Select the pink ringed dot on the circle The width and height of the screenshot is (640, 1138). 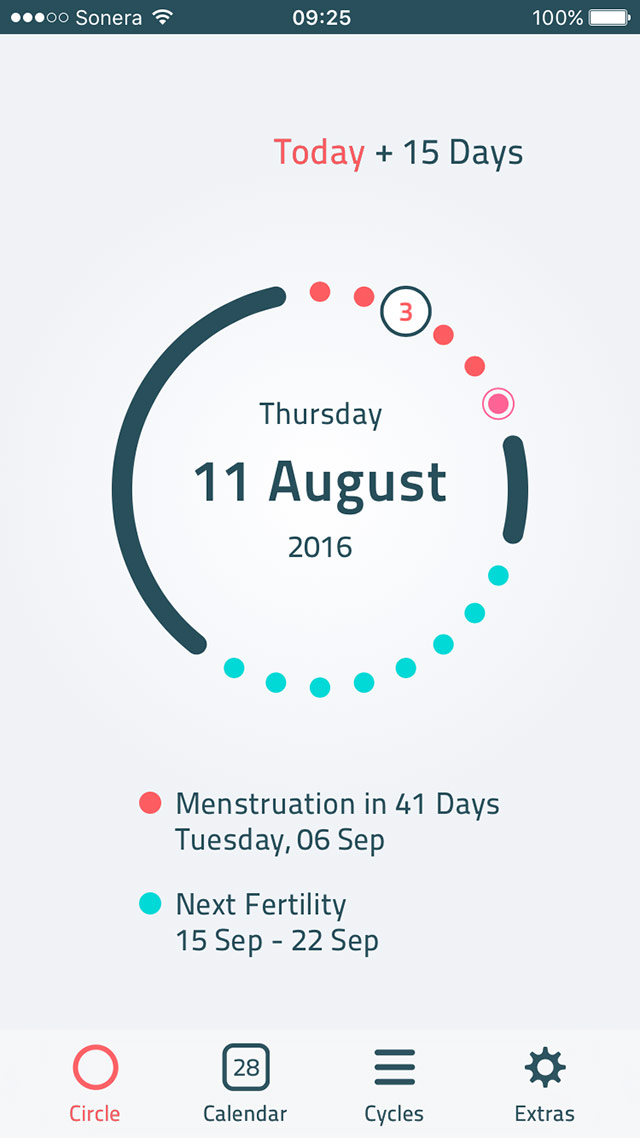(498, 404)
